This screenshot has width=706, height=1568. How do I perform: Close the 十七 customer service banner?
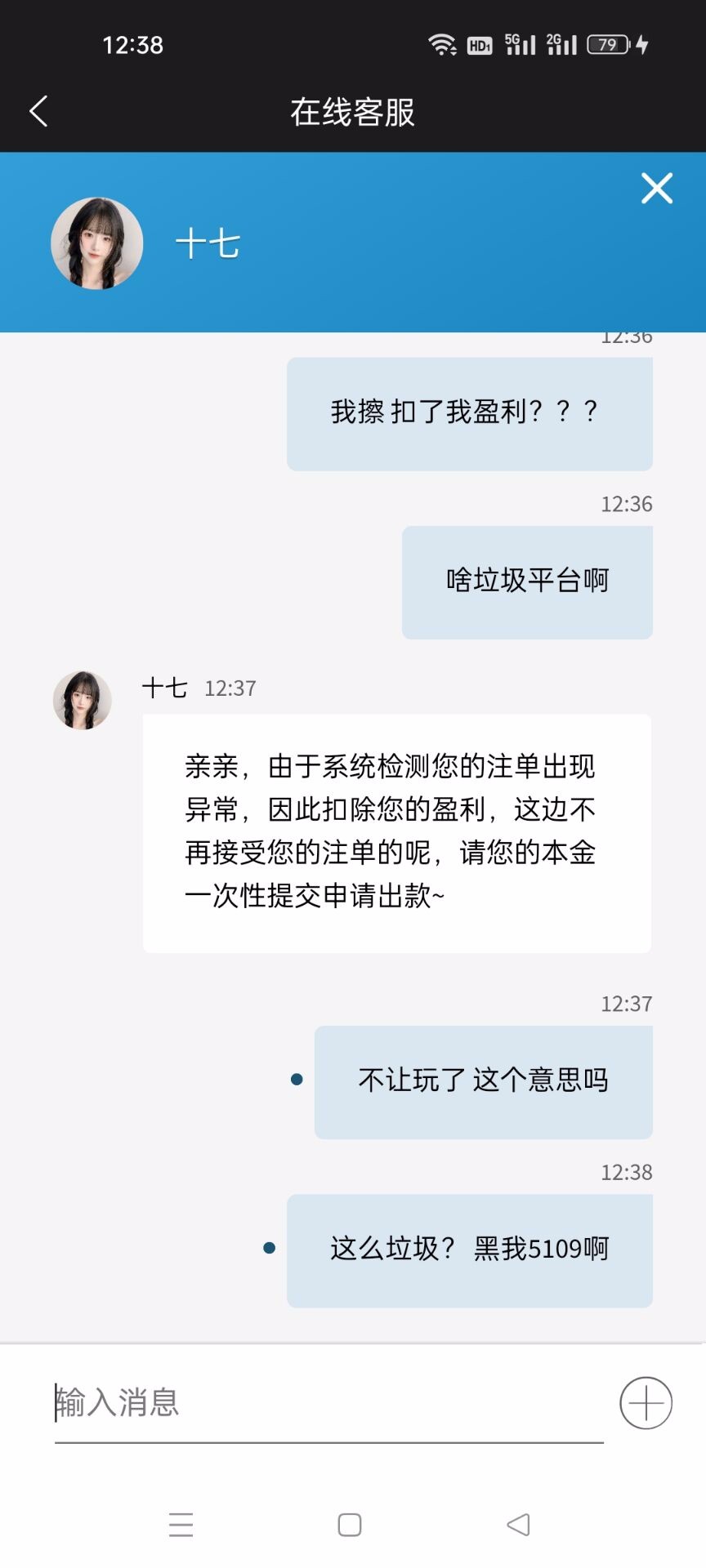(x=656, y=189)
